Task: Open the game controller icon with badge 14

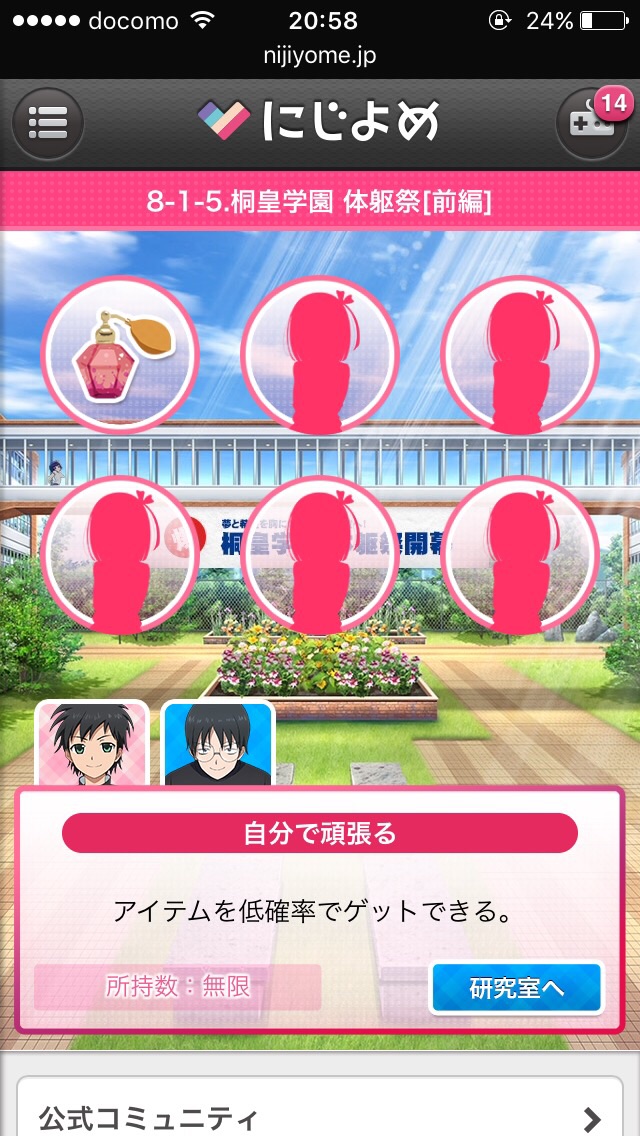Action: click(590, 124)
